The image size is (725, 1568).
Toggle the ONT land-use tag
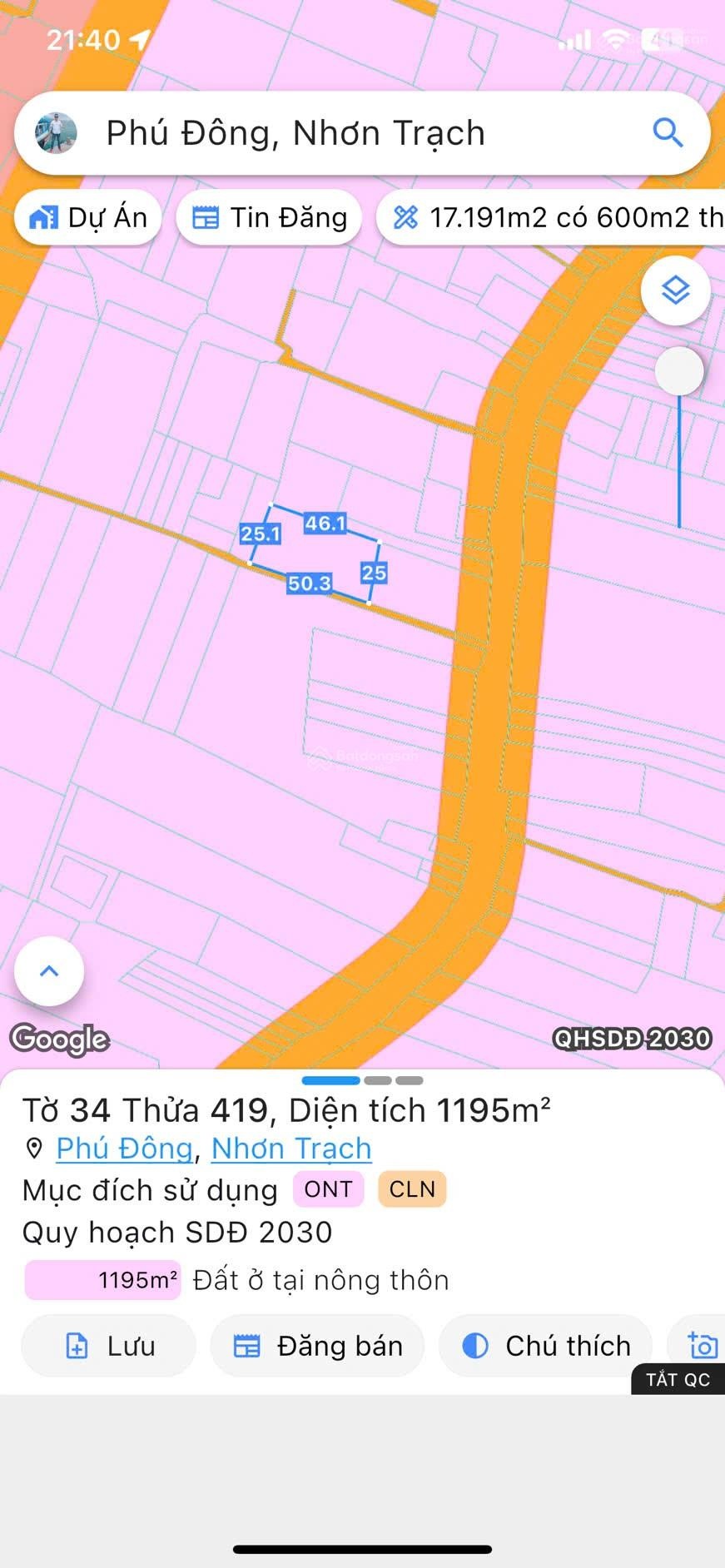[328, 1189]
